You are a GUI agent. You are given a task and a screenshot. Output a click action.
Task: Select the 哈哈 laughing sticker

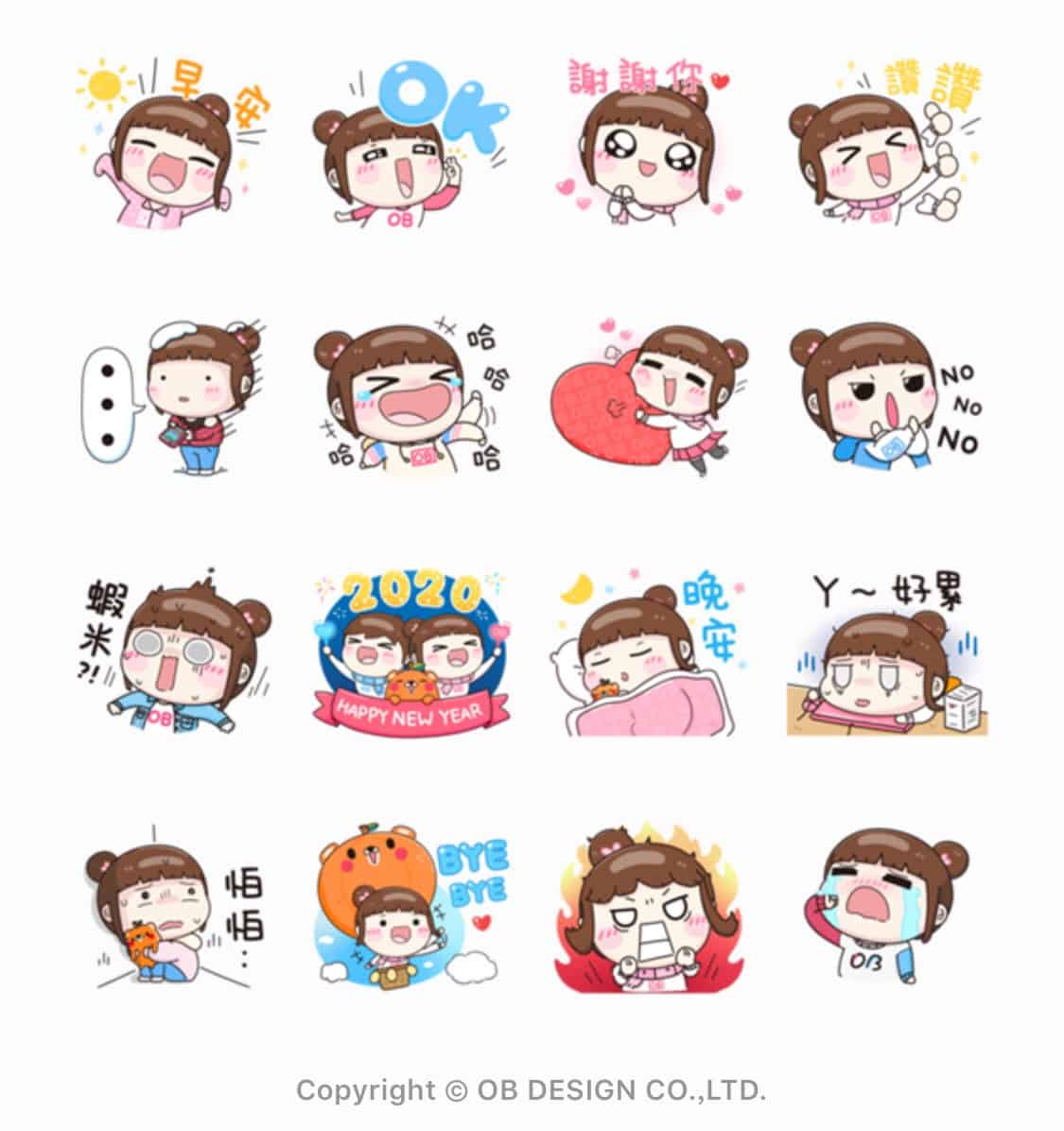pyautogui.click(x=410, y=399)
